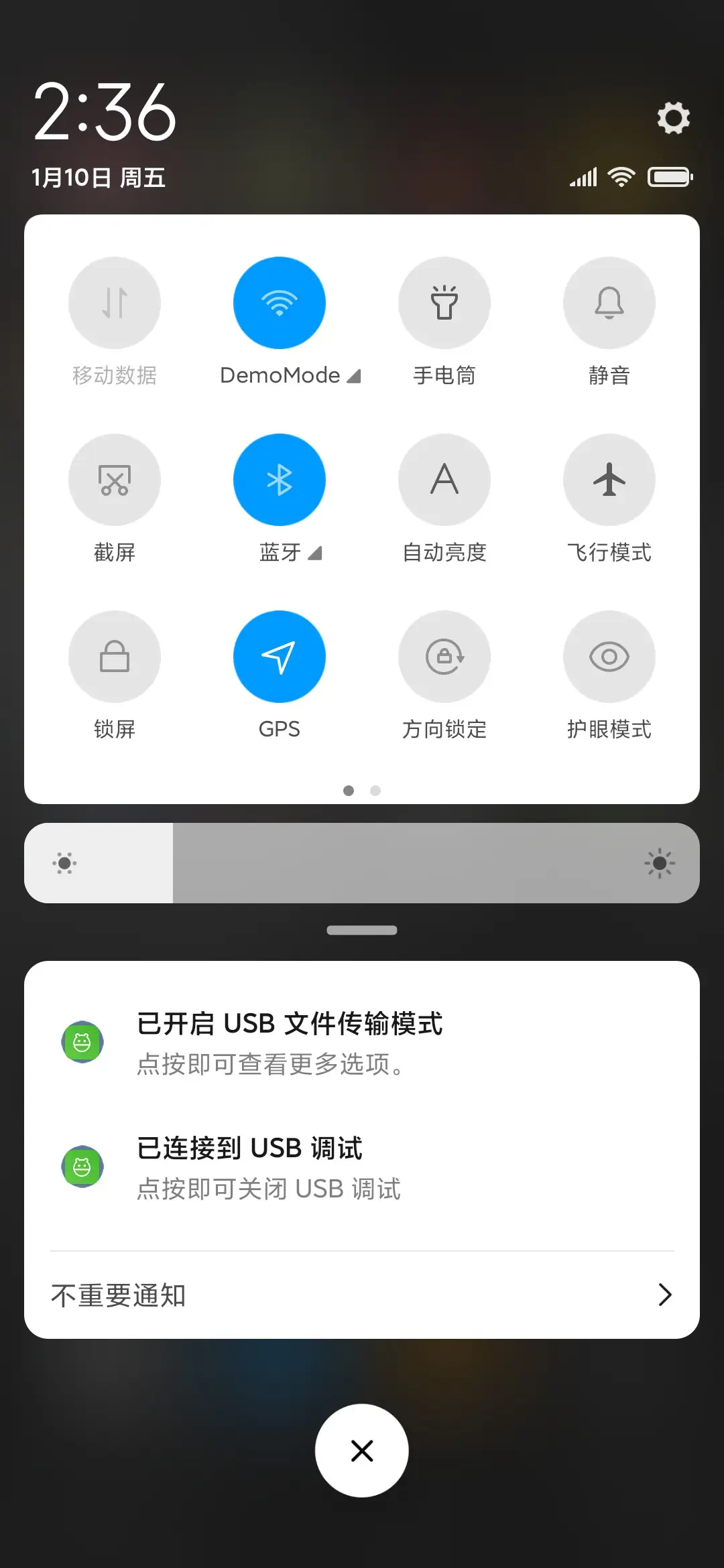Image resolution: width=724 pixels, height=1568 pixels.
Task: Enable orientation lock
Action: [444, 657]
